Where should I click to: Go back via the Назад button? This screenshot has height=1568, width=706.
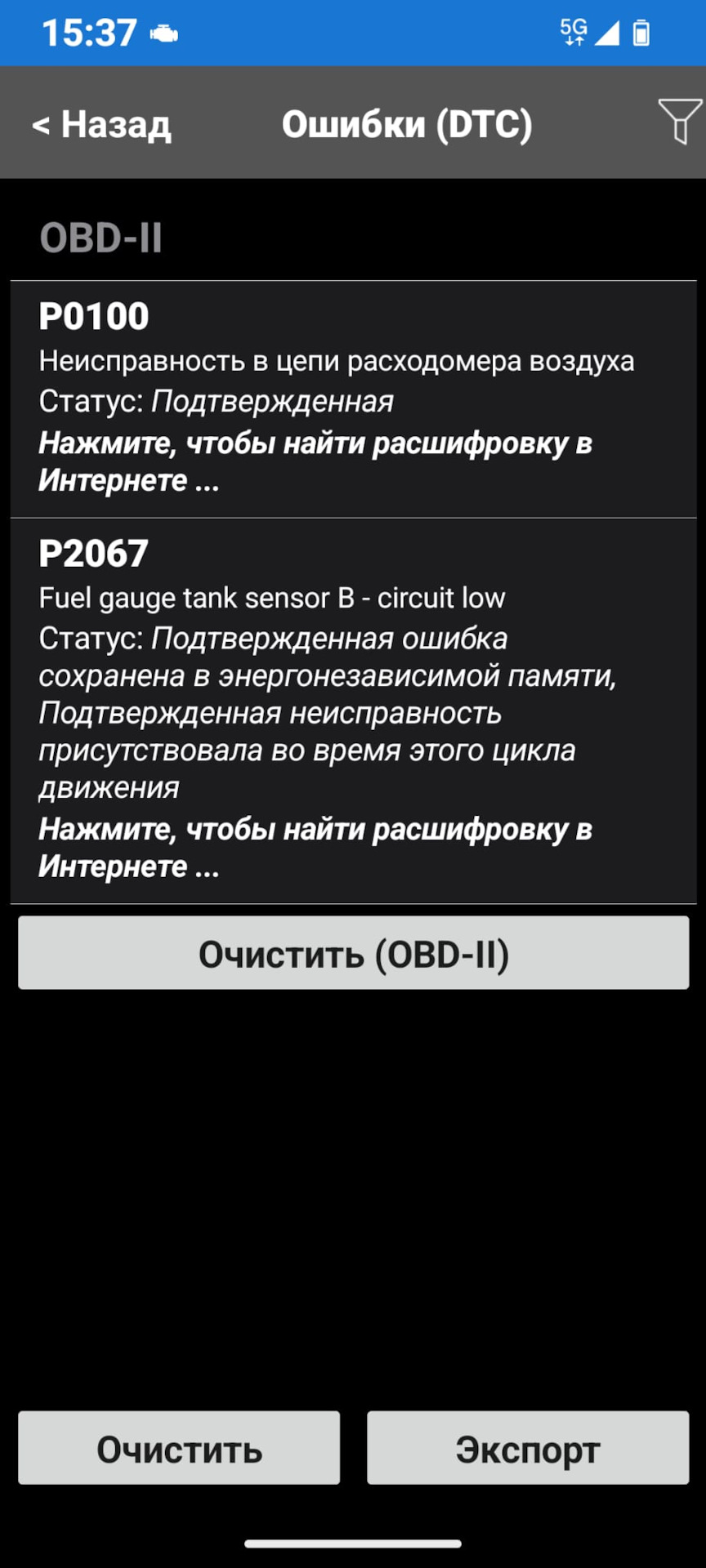[x=101, y=125]
